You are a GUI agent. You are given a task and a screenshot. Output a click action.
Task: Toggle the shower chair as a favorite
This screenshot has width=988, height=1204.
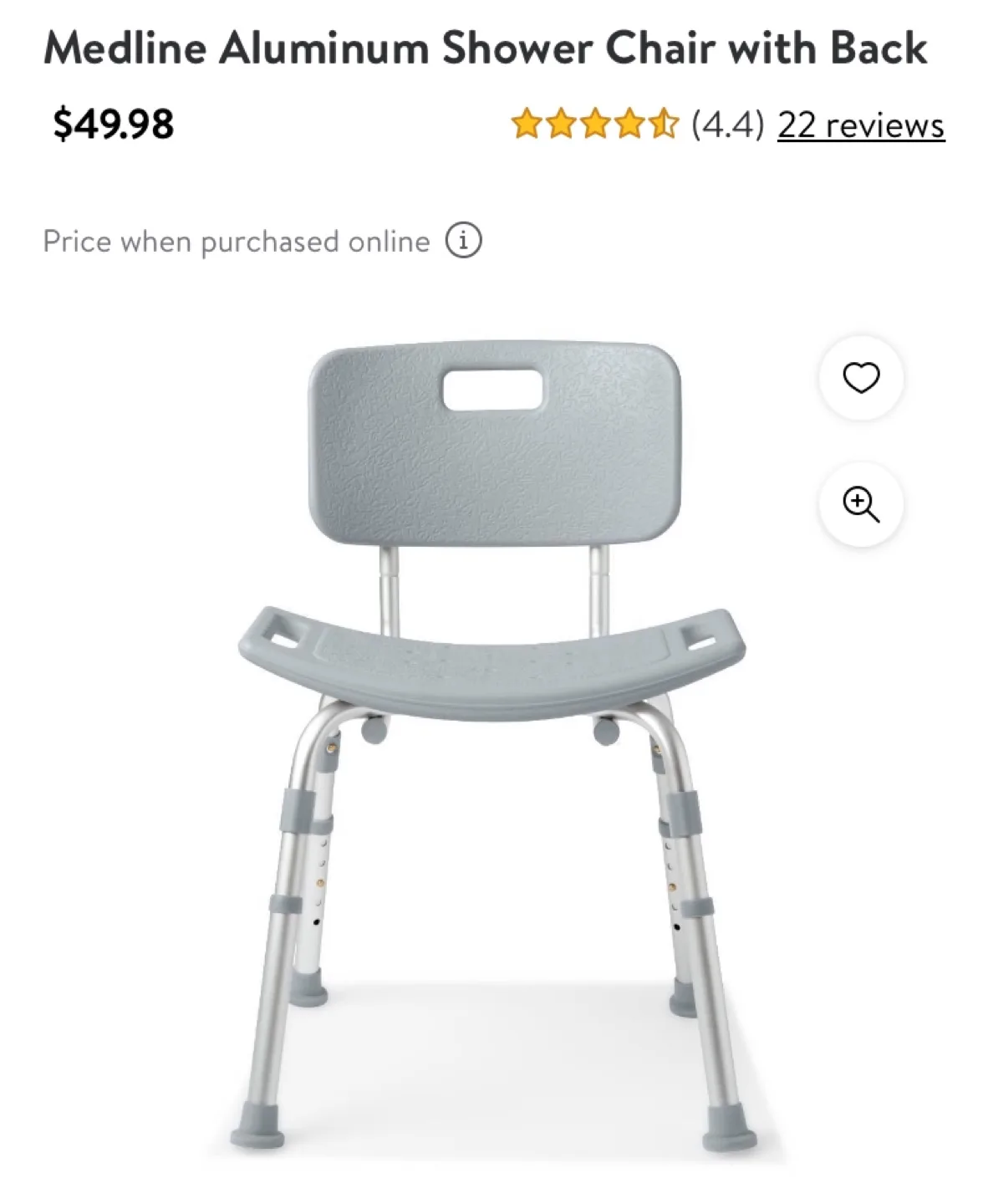point(862,377)
